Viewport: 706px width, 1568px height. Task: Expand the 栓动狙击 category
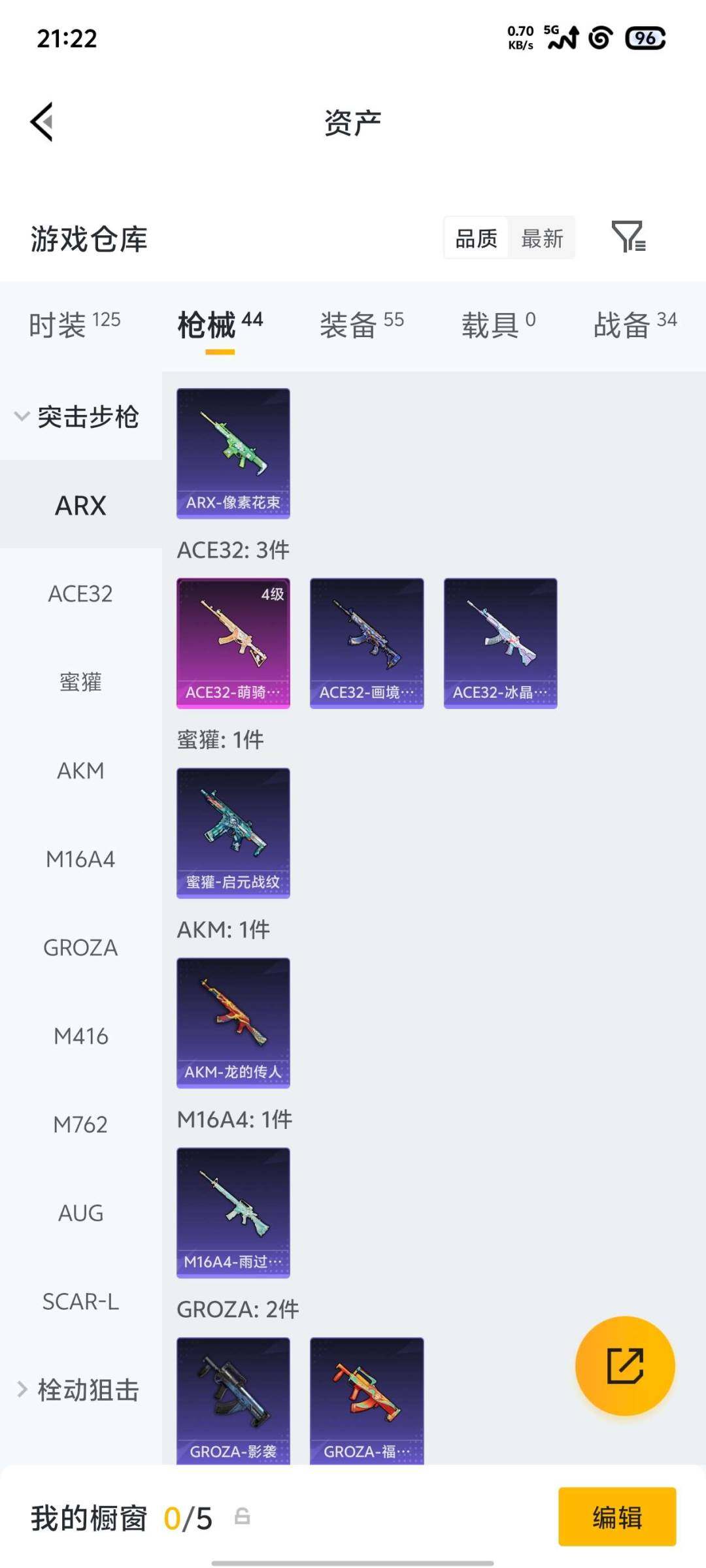pyautogui.click(x=78, y=1390)
